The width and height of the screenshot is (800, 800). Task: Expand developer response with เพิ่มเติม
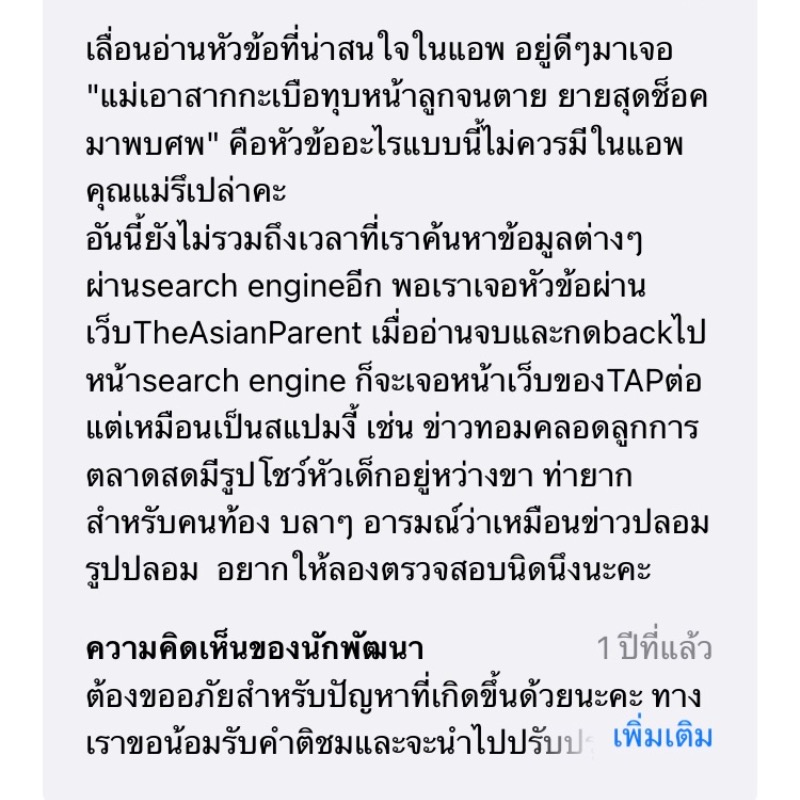[x=662, y=738]
